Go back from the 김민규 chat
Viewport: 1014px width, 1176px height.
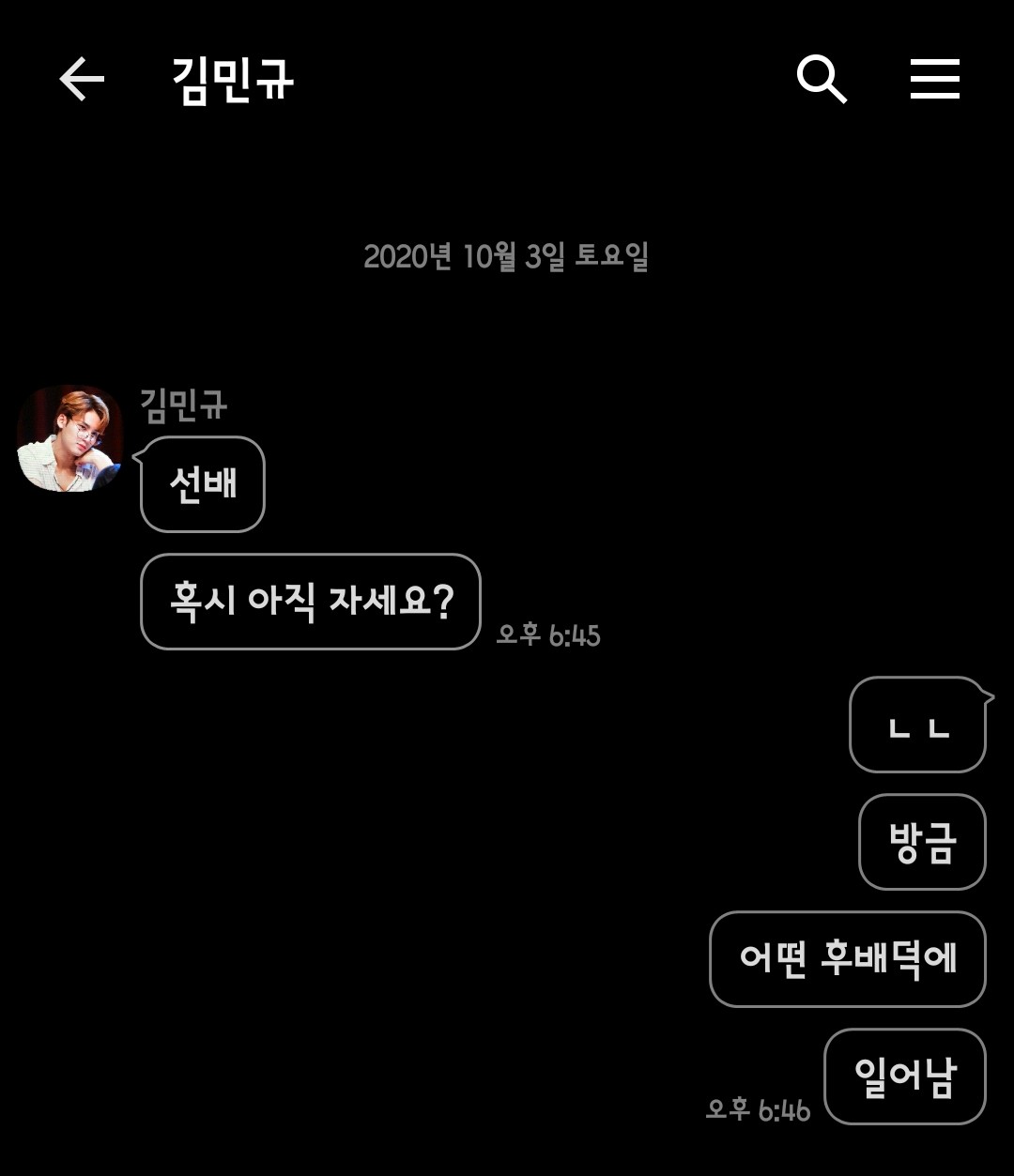(x=82, y=79)
